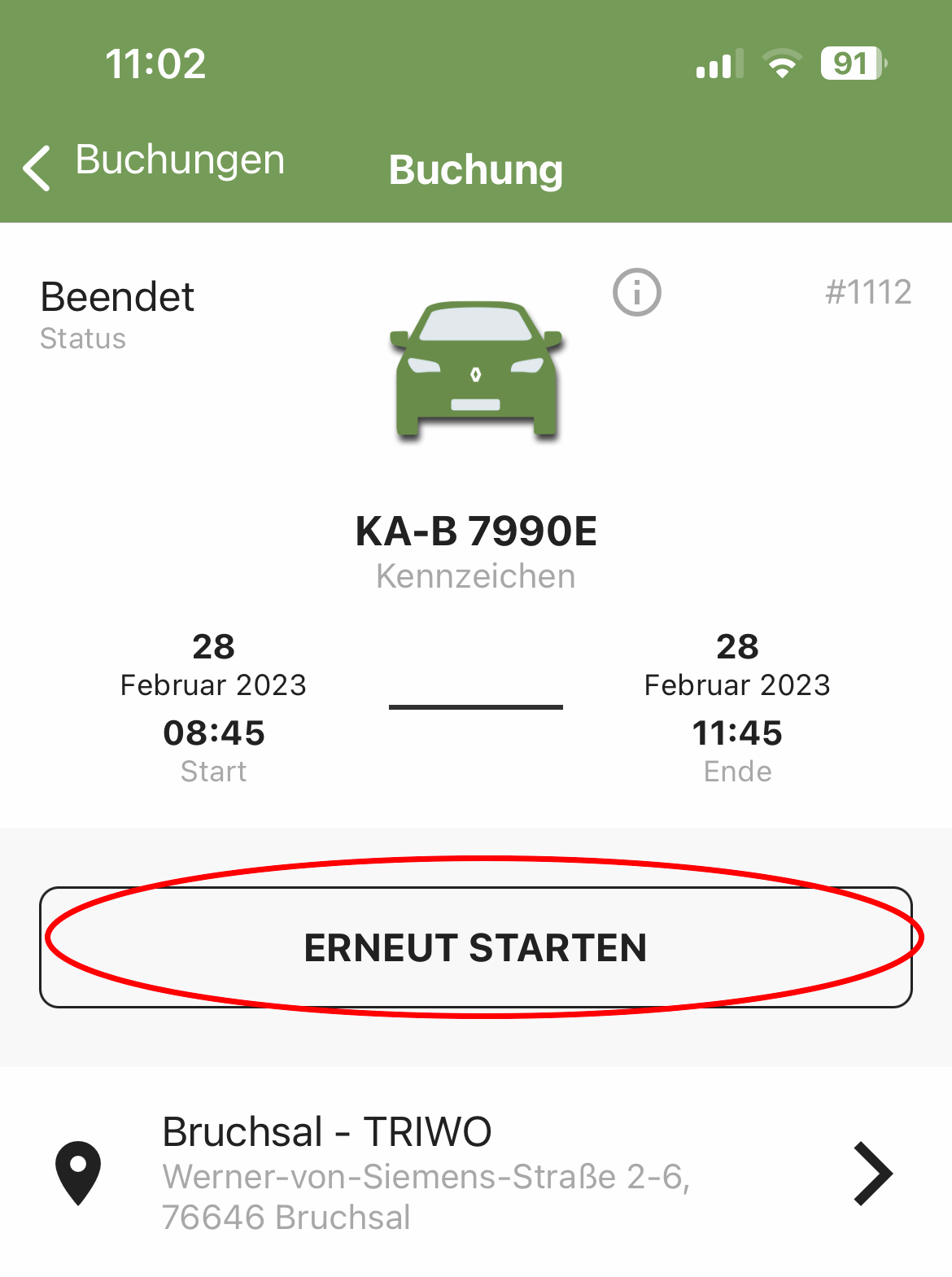Tap the Erneut Starten button
Screen dimensions: 952x1277
(x=476, y=947)
